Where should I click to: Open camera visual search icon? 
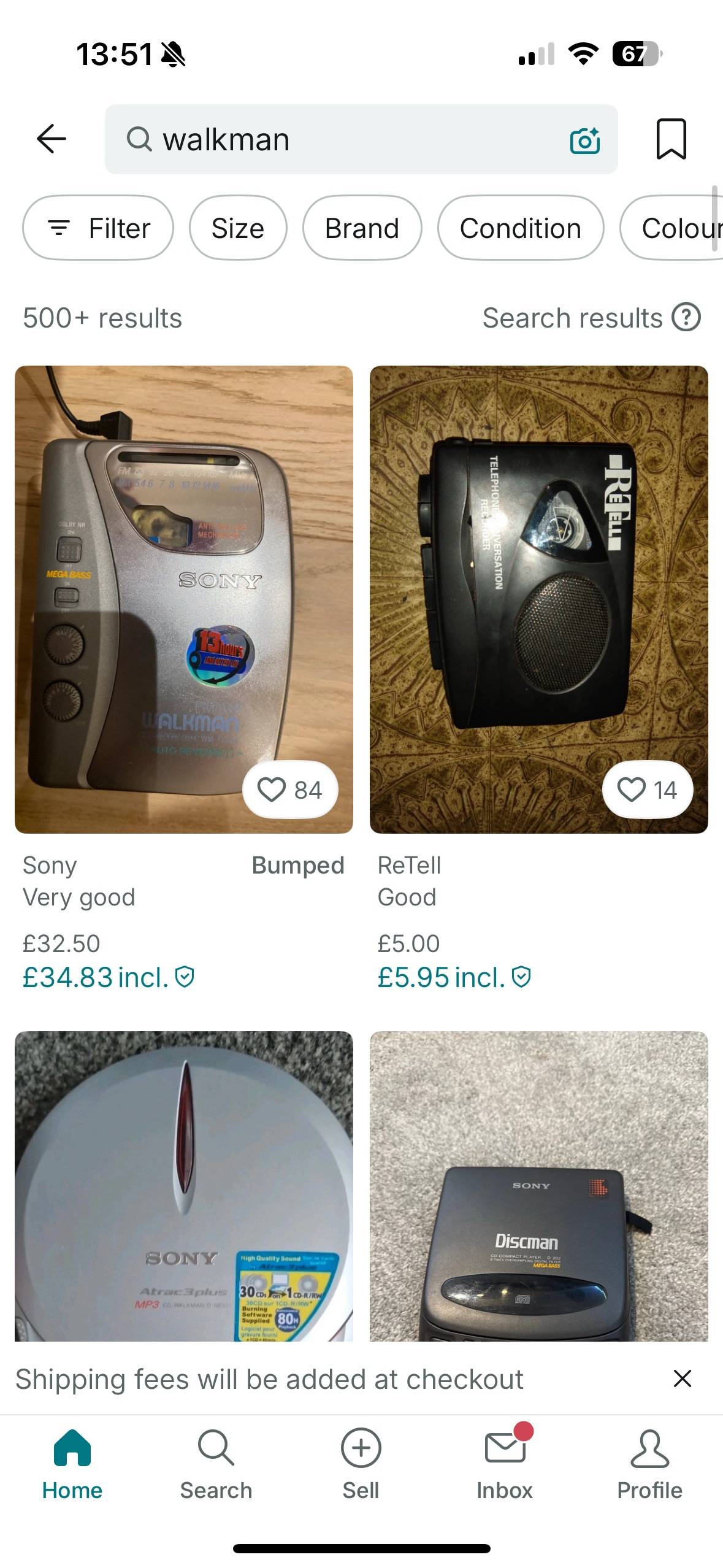click(x=585, y=140)
